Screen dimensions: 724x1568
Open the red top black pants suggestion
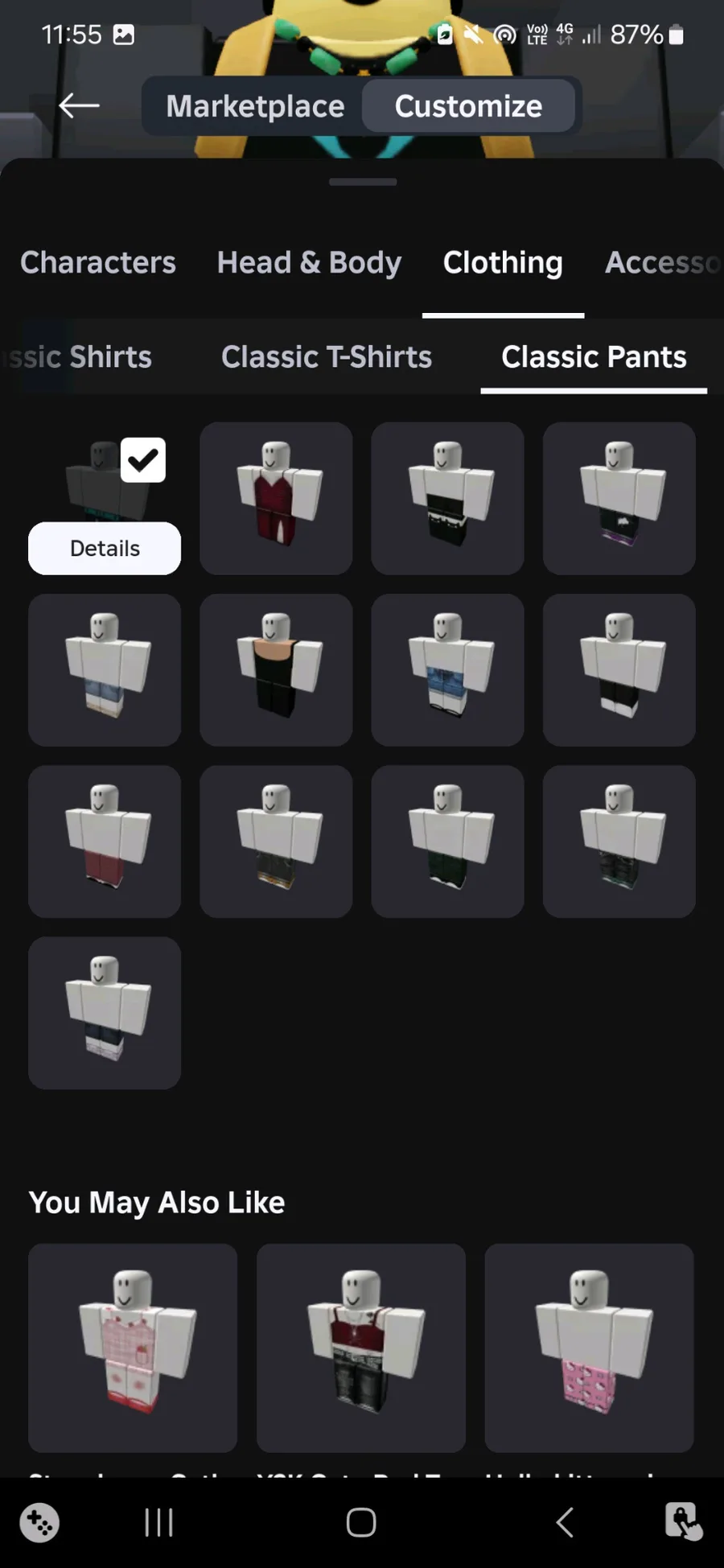click(x=361, y=1348)
